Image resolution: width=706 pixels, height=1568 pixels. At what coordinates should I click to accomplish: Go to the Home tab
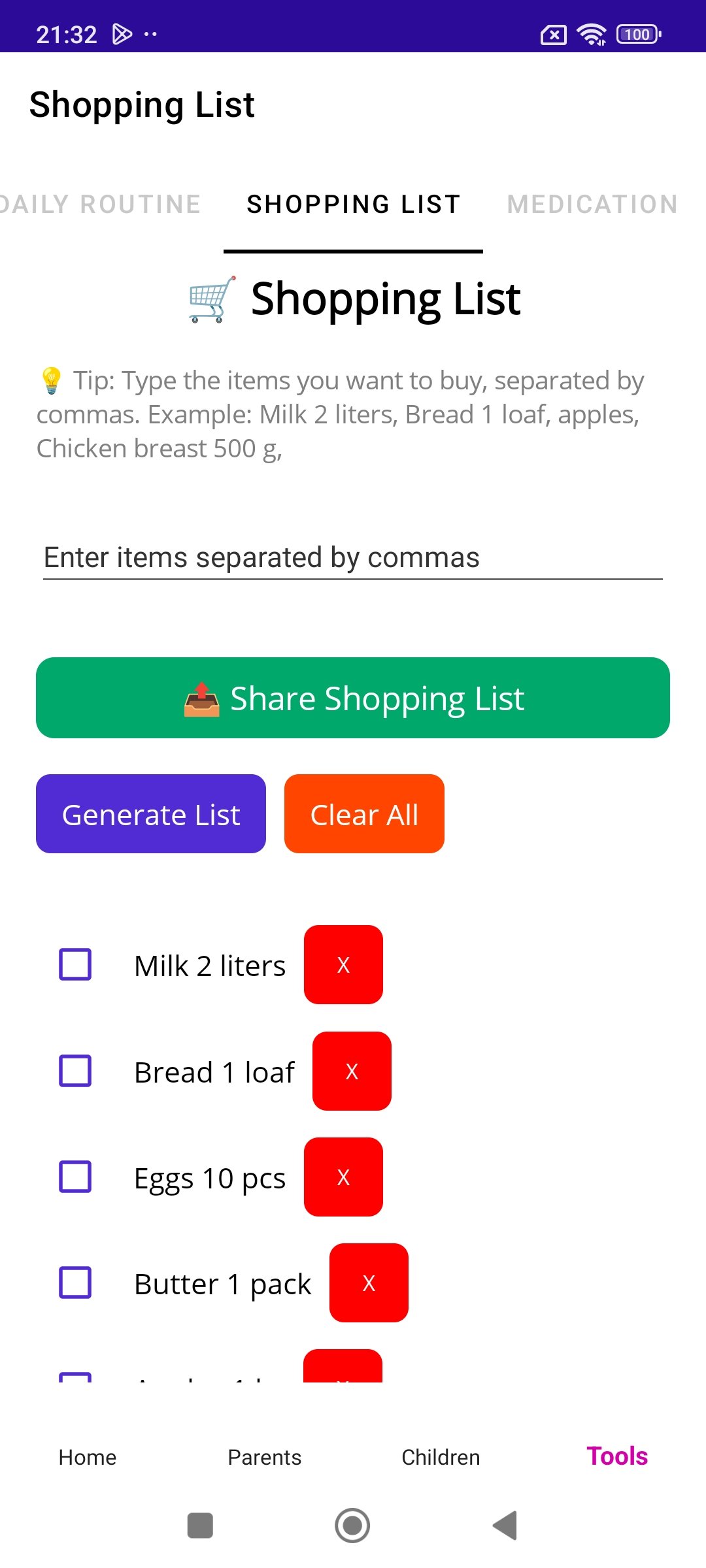pyautogui.click(x=88, y=1457)
